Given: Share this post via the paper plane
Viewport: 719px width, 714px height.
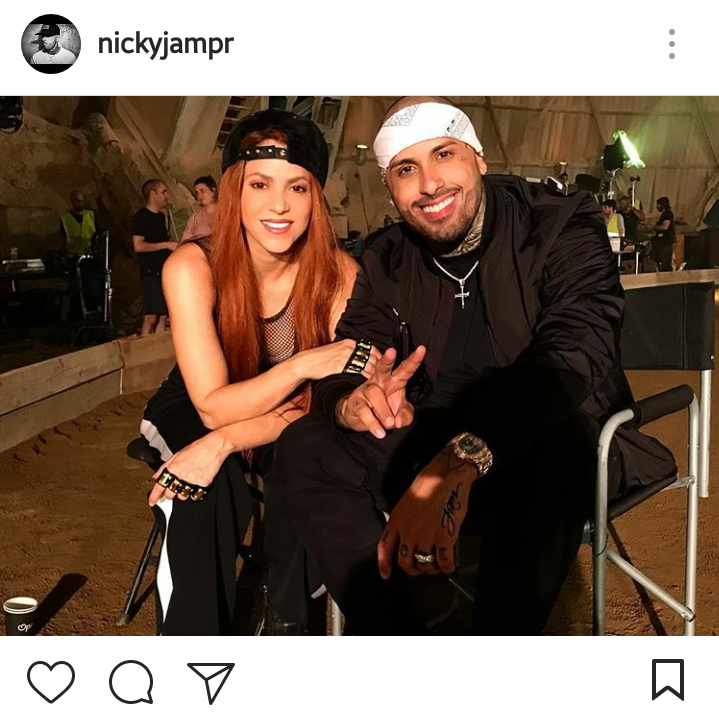Looking at the screenshot, I should coord(210,681).
